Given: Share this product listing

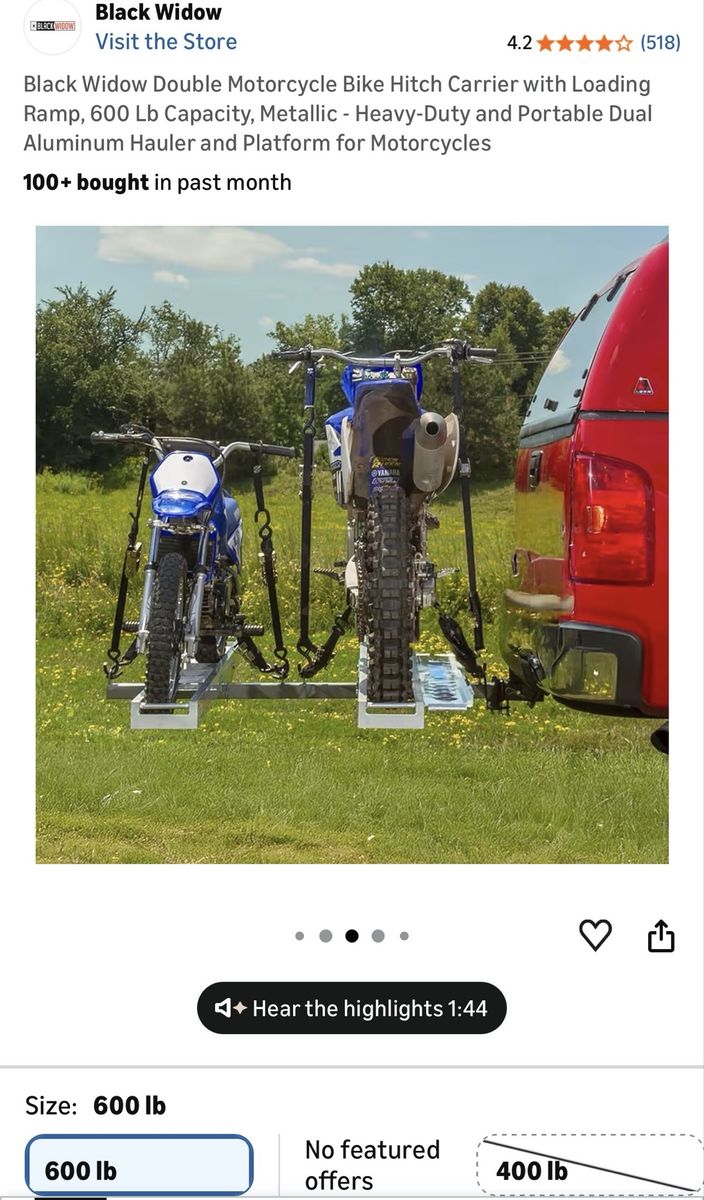Looking at the screenshot, I should pyautogui.click(x=661, y=937).
